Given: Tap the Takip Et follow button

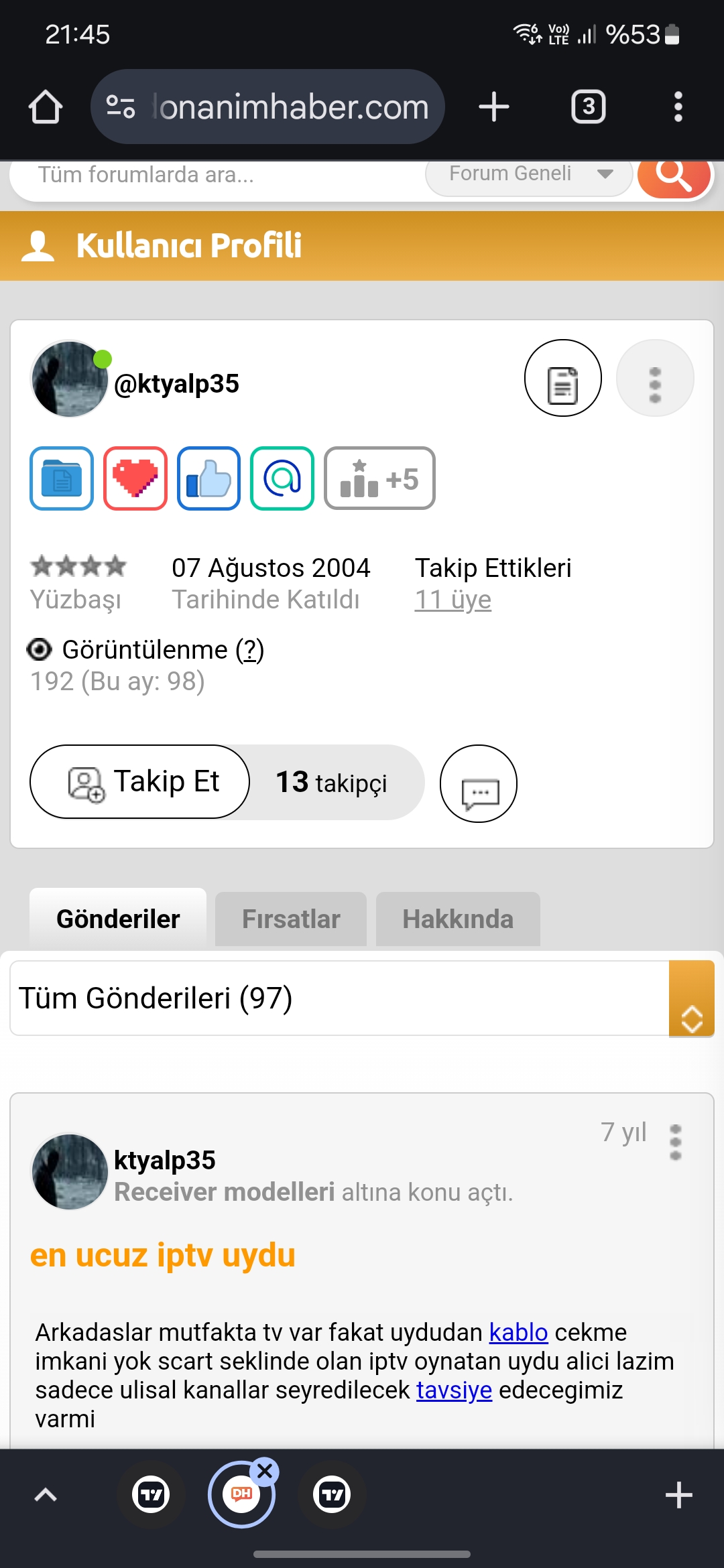Looking at the screenshot, I should 140,782.
